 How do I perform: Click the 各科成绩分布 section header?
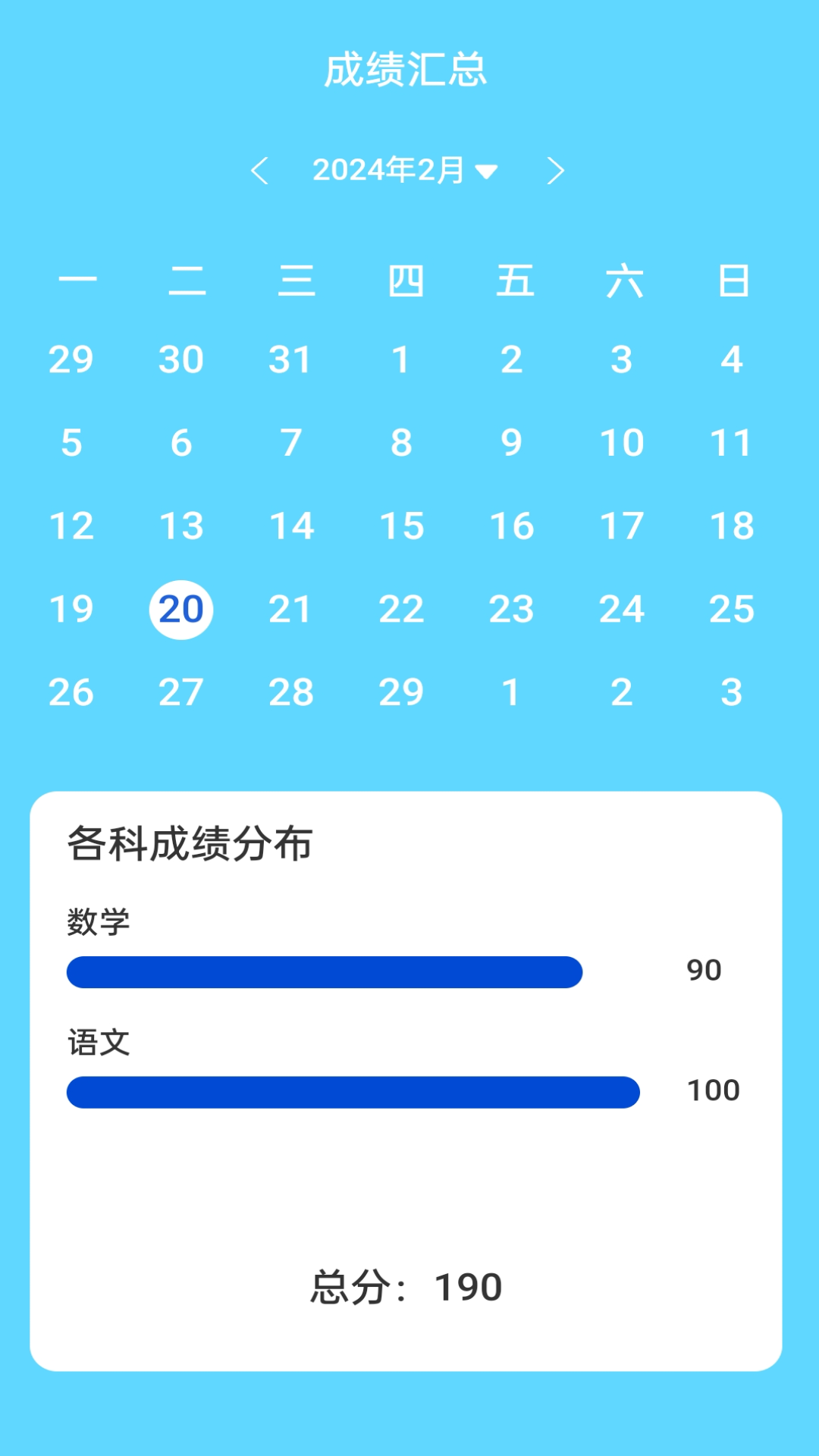[191, 846]
